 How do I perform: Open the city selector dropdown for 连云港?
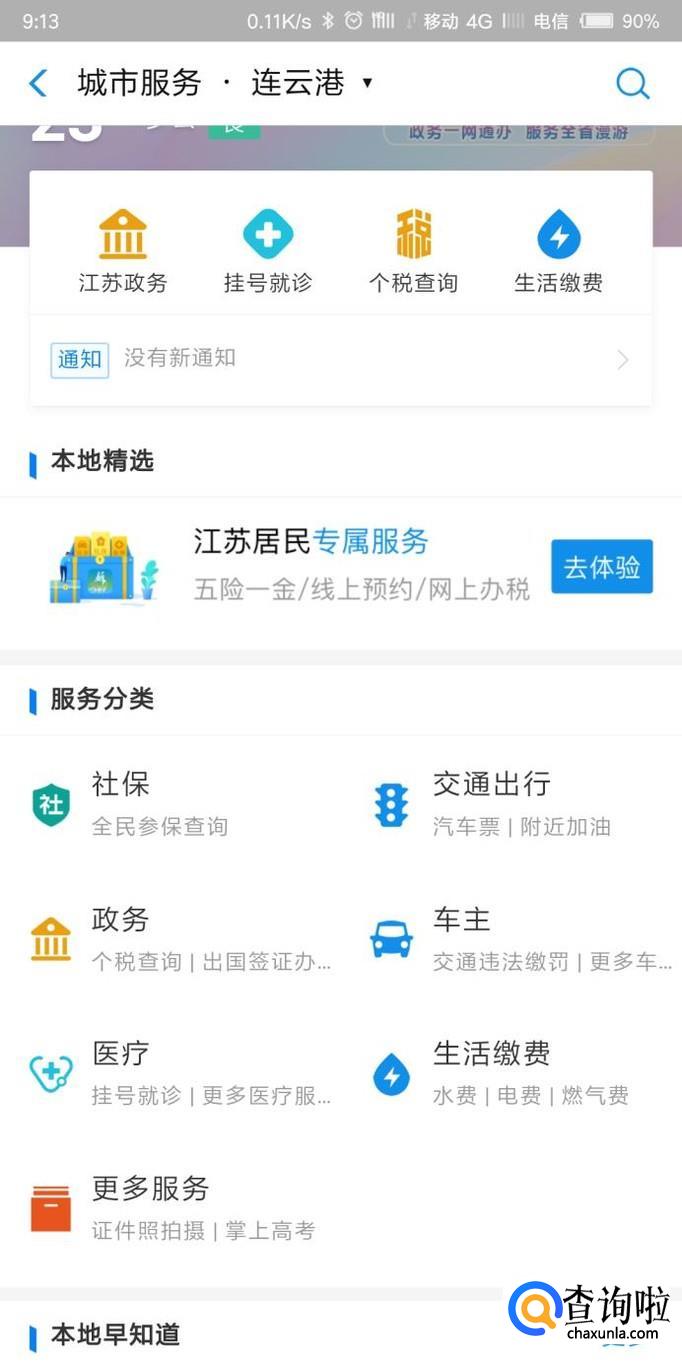tap(311, 83)
